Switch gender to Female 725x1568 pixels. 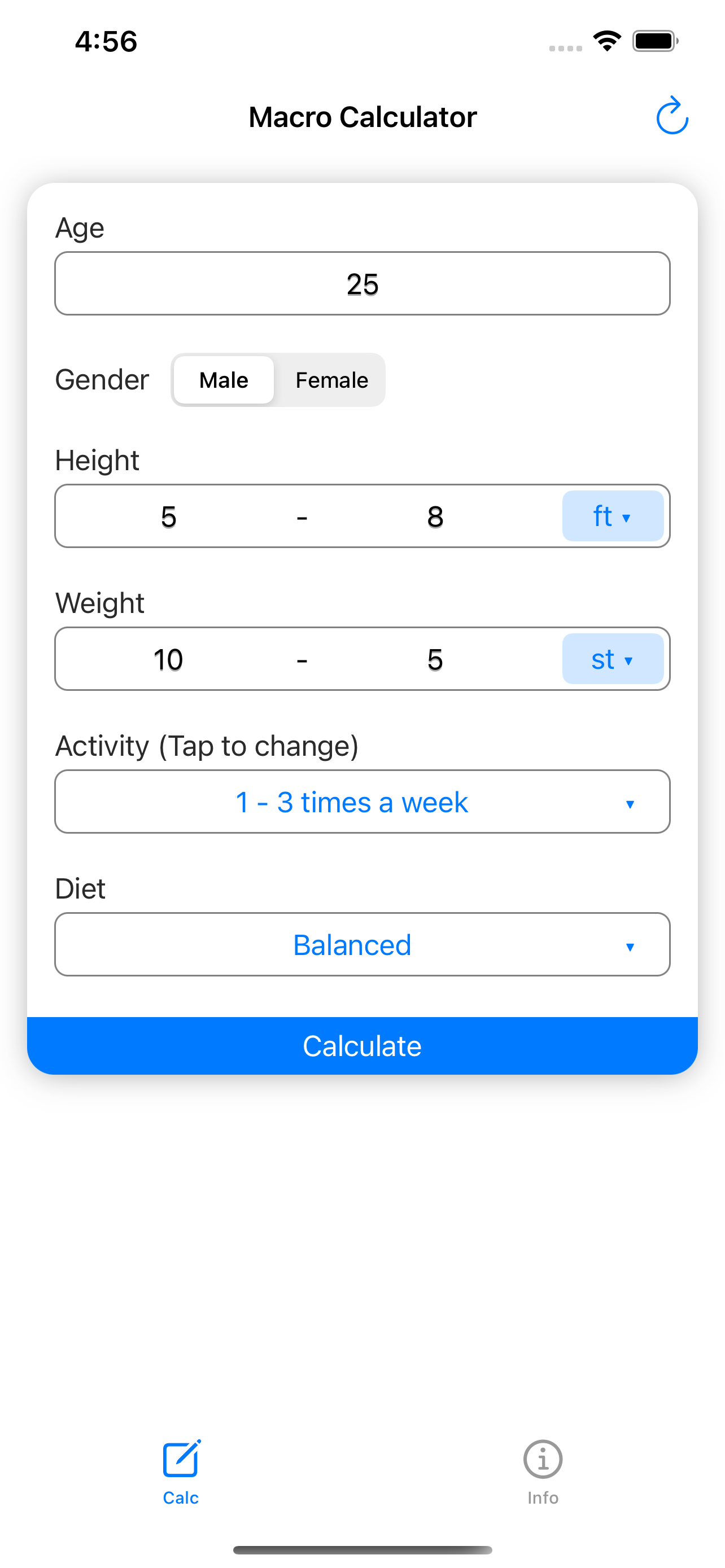point(332,379)
